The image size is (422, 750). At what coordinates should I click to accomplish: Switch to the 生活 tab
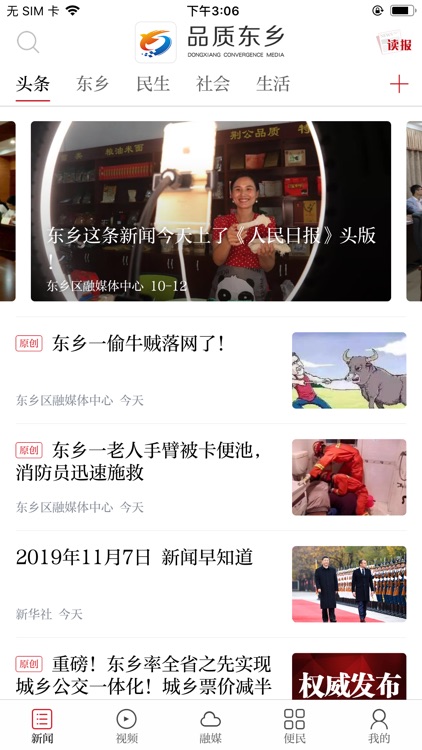pyautogui.click(x=273, y=84)
